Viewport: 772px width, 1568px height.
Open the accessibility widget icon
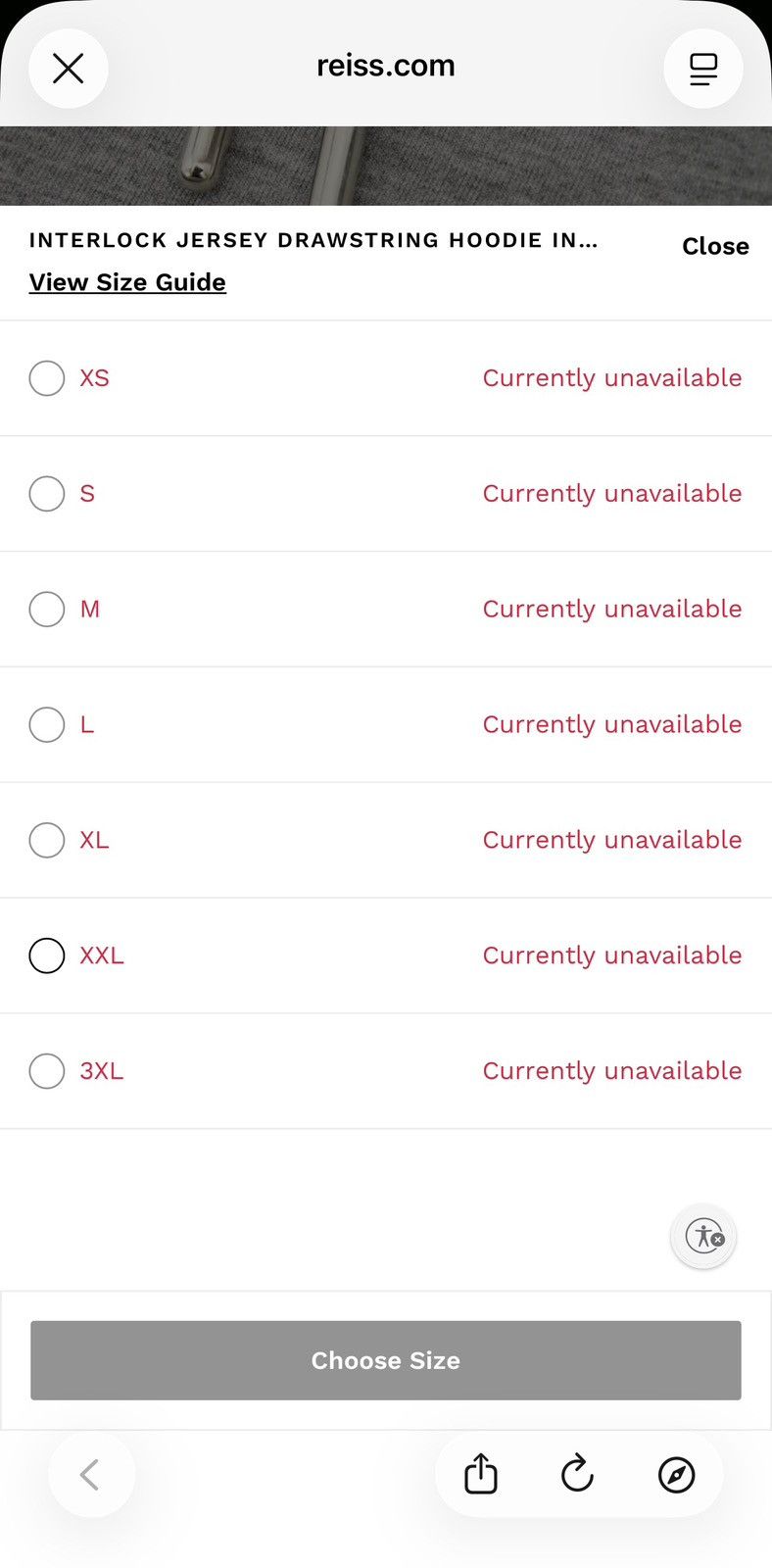point(703,1236)
